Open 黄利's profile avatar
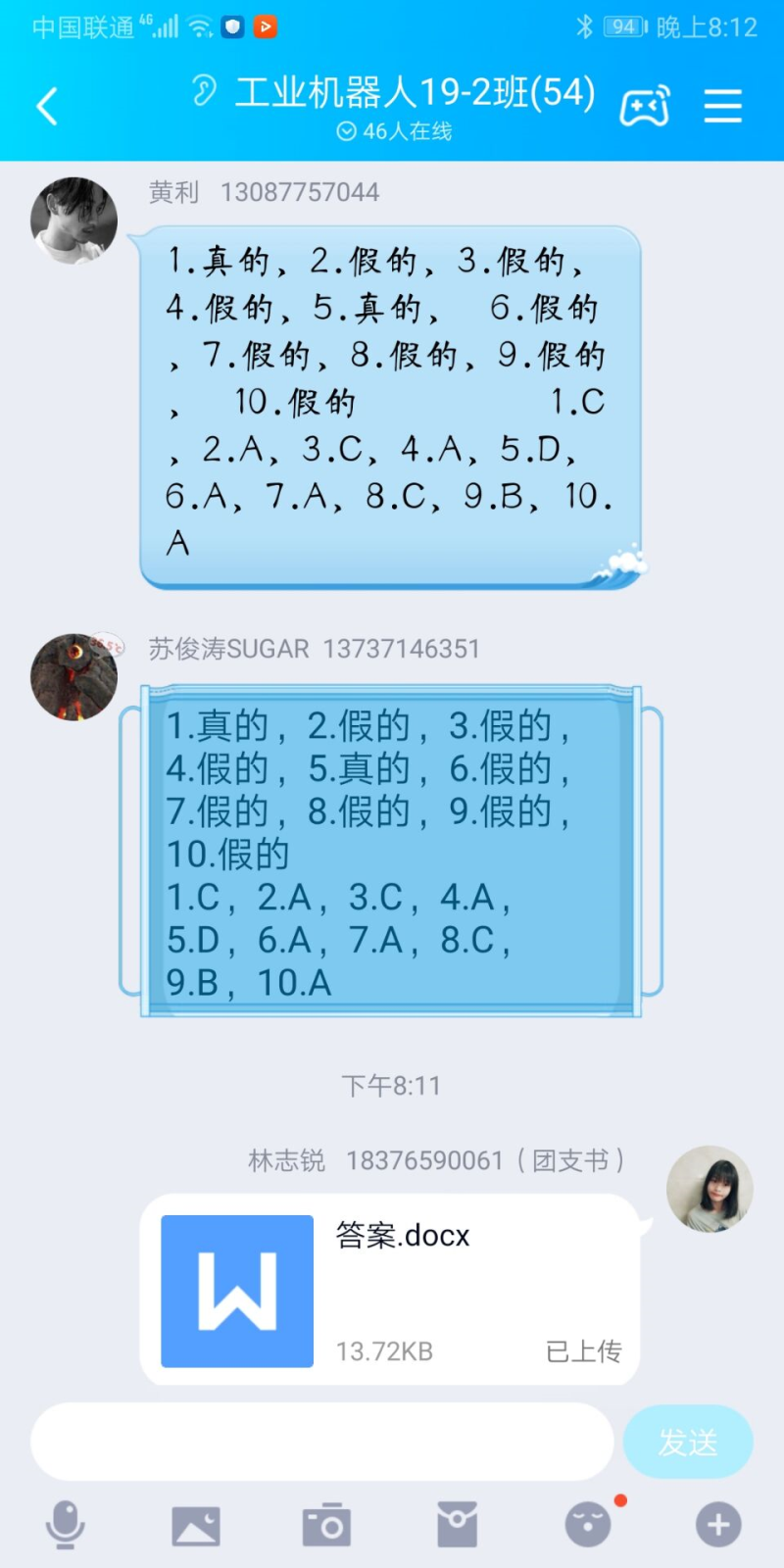784x1568 pixels. pos(74,220)
